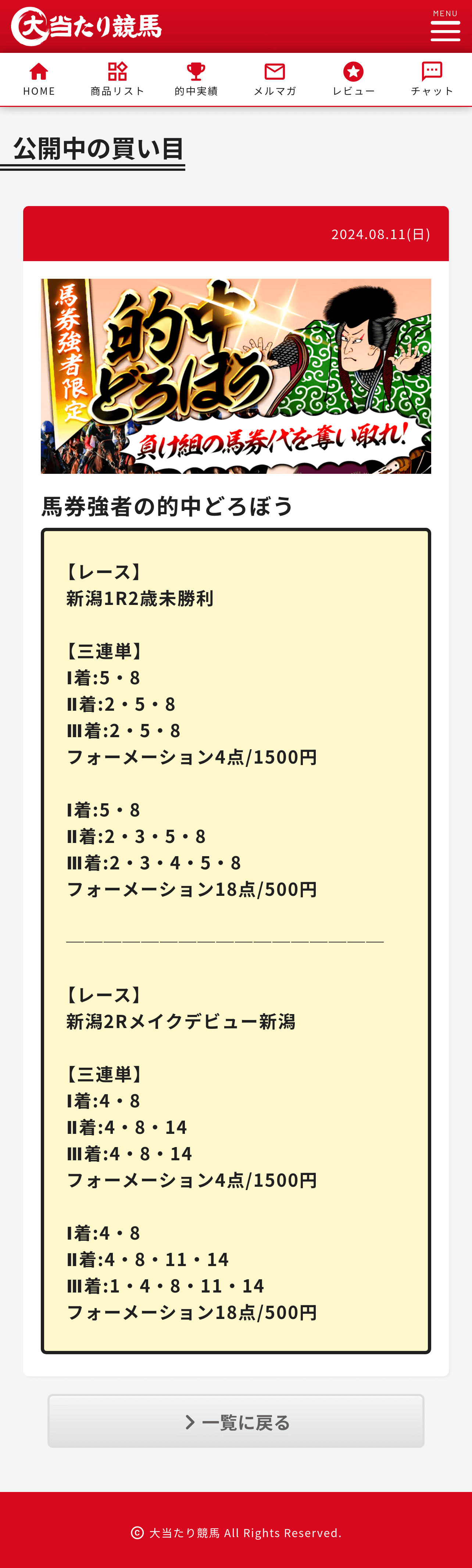
Task: Open the メルマガ tab
Action: coord(275,79)
